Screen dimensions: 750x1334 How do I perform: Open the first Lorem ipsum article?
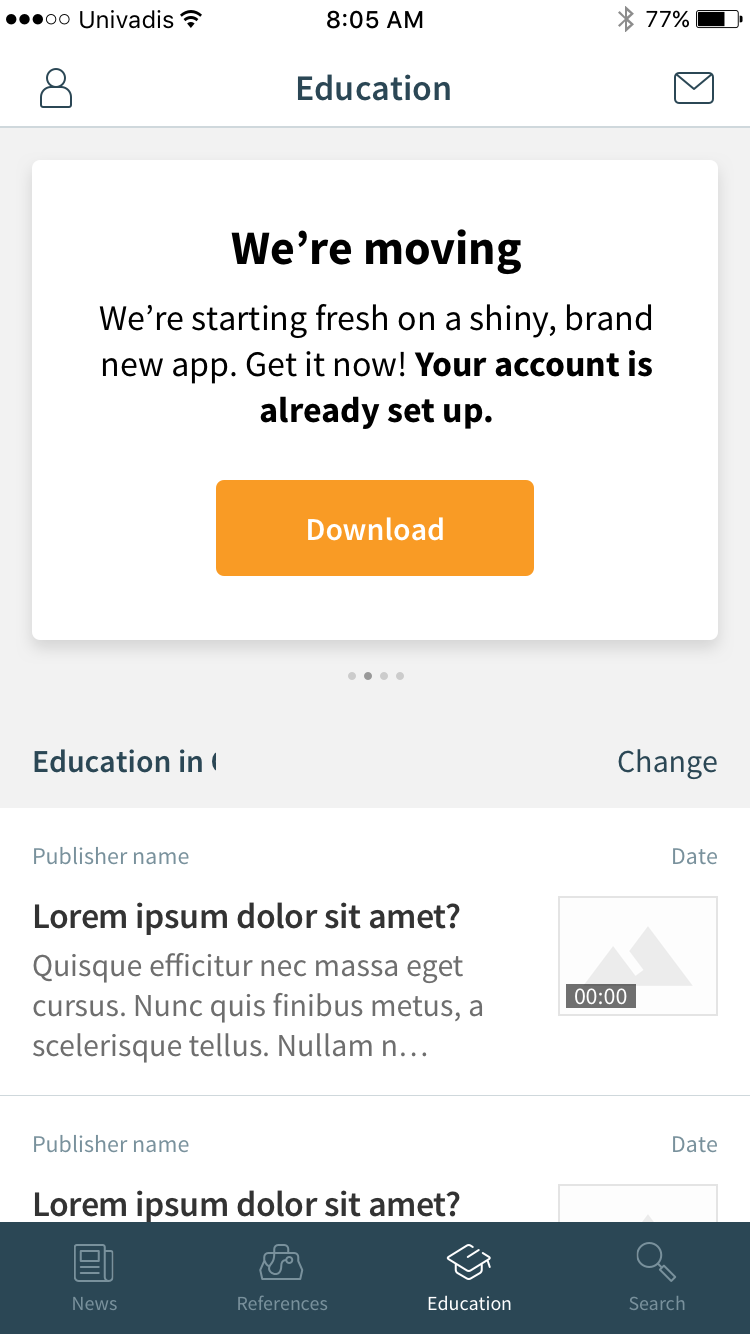375,952
